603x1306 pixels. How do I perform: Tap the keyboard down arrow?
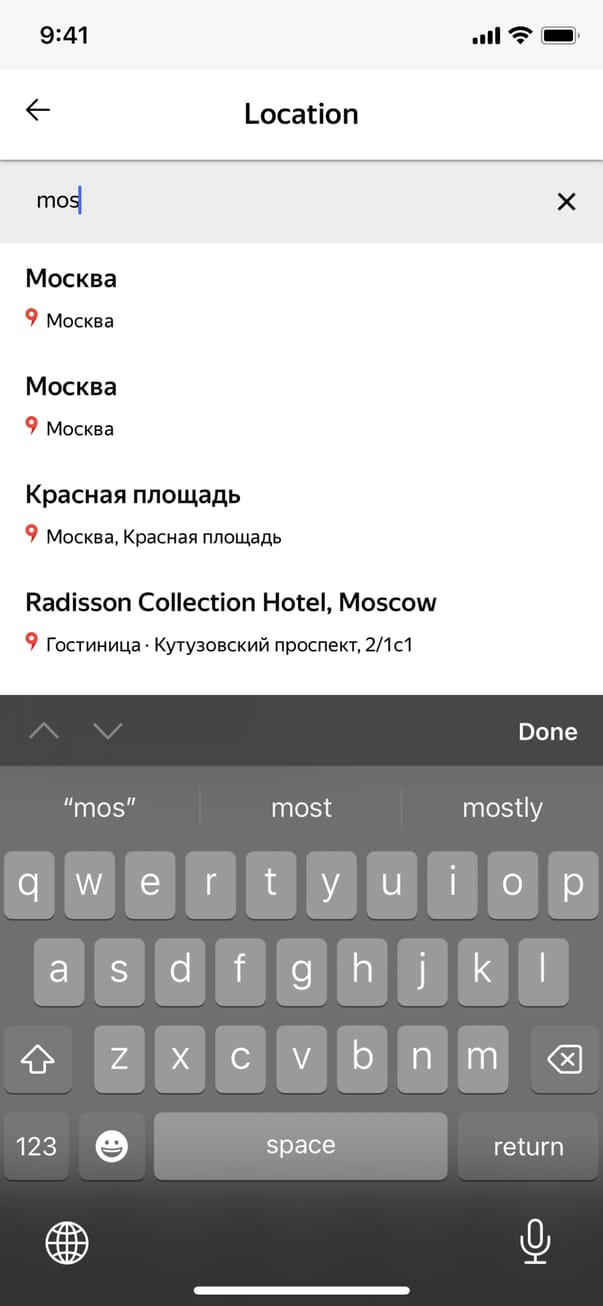coord(107,732)
